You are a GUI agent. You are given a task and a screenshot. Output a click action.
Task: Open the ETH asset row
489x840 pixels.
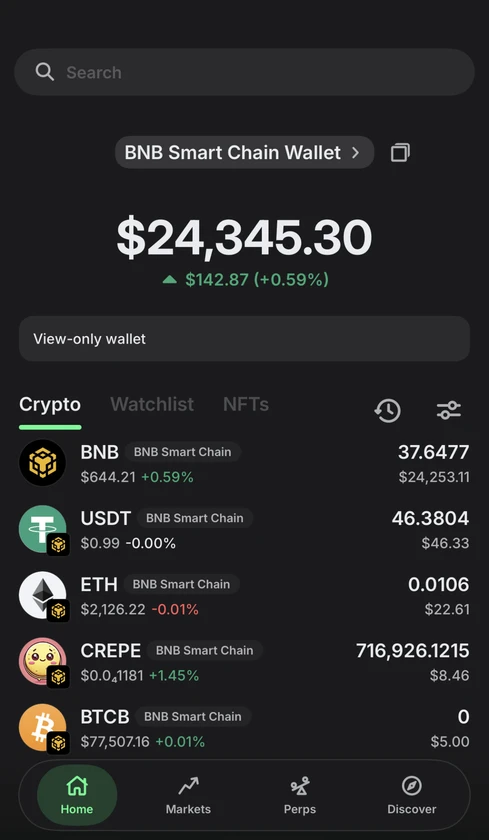[244, 596]
